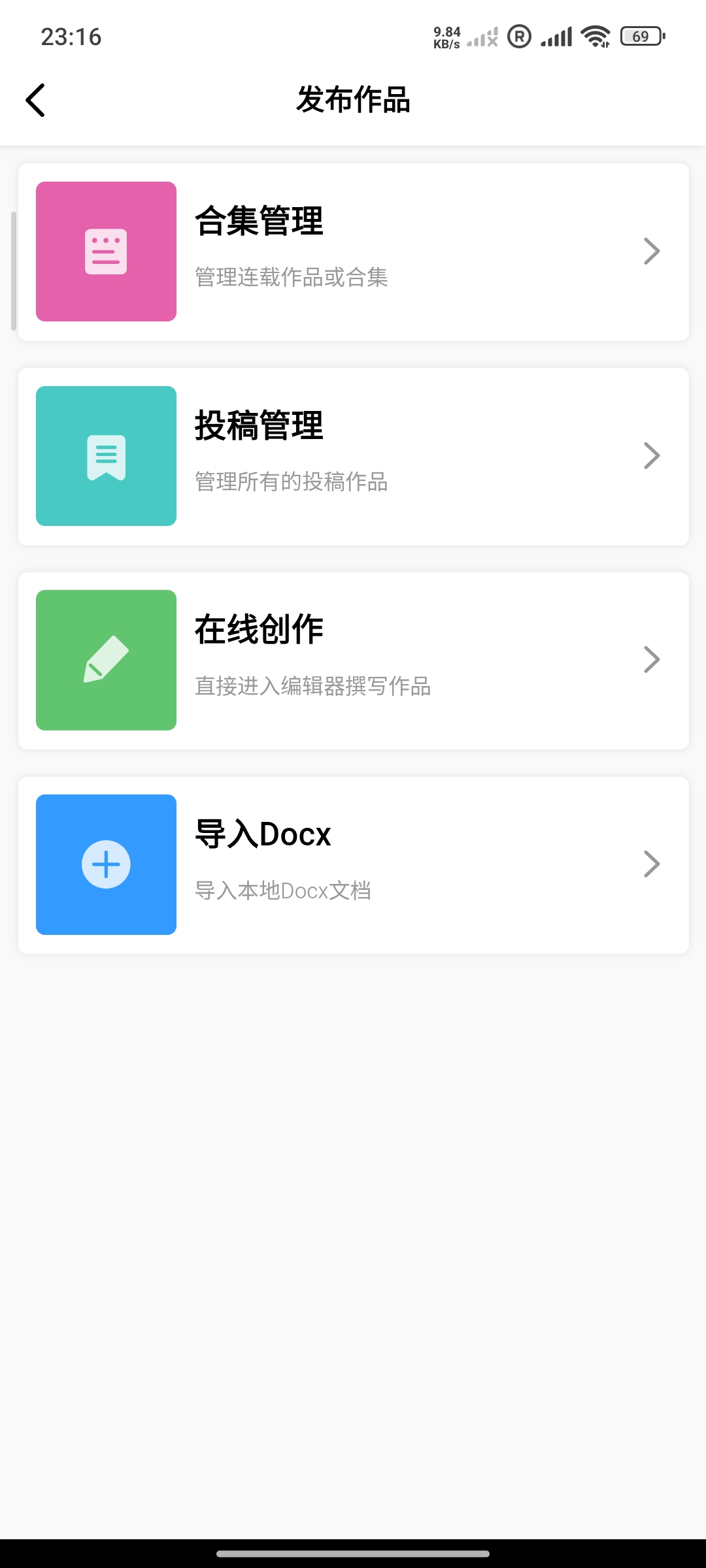Tap 导入本地Docx文档 subtitle text

coord(282,890)
